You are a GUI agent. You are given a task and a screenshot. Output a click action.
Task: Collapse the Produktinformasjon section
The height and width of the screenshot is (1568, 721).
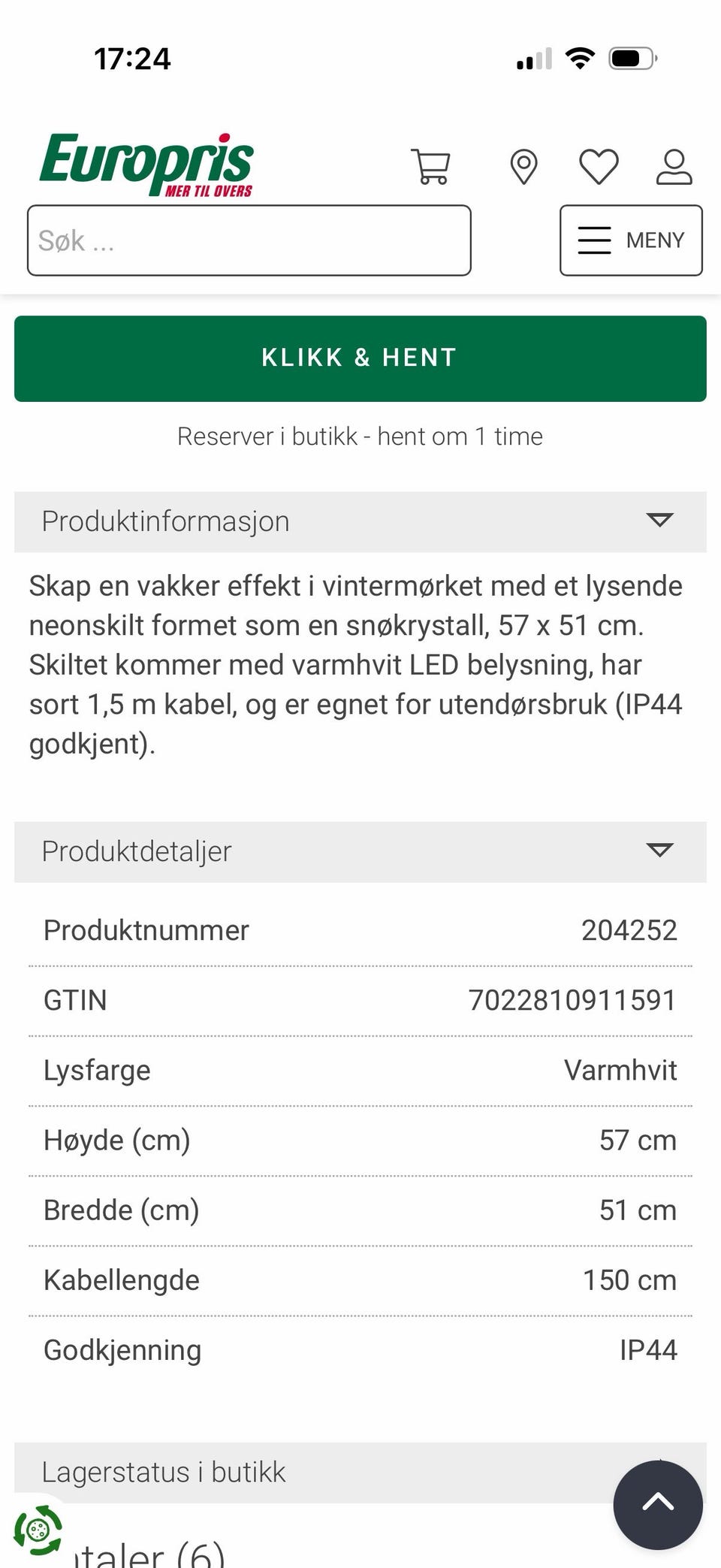point(659,521)
